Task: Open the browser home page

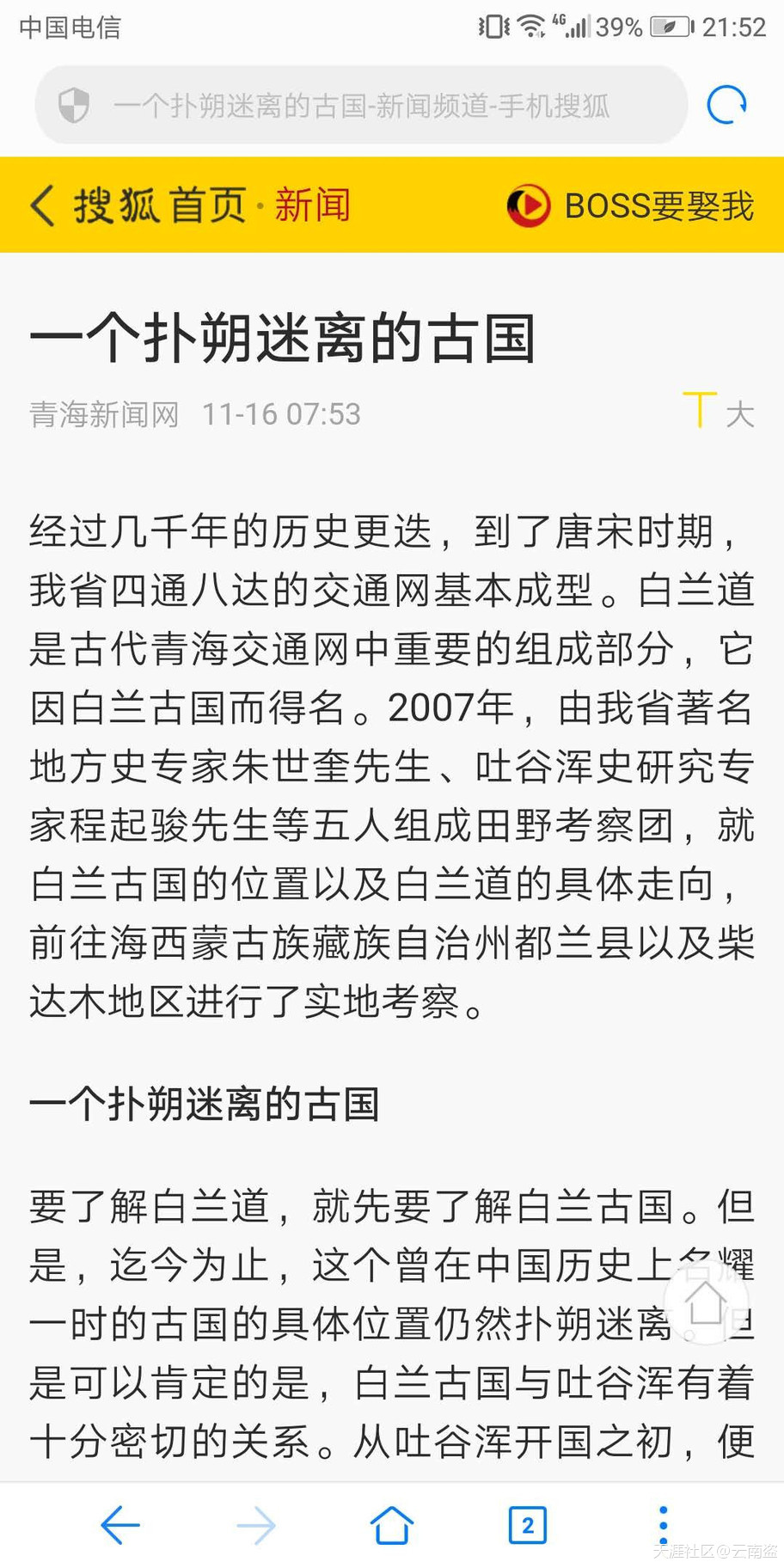Action: coord(392,1525)
